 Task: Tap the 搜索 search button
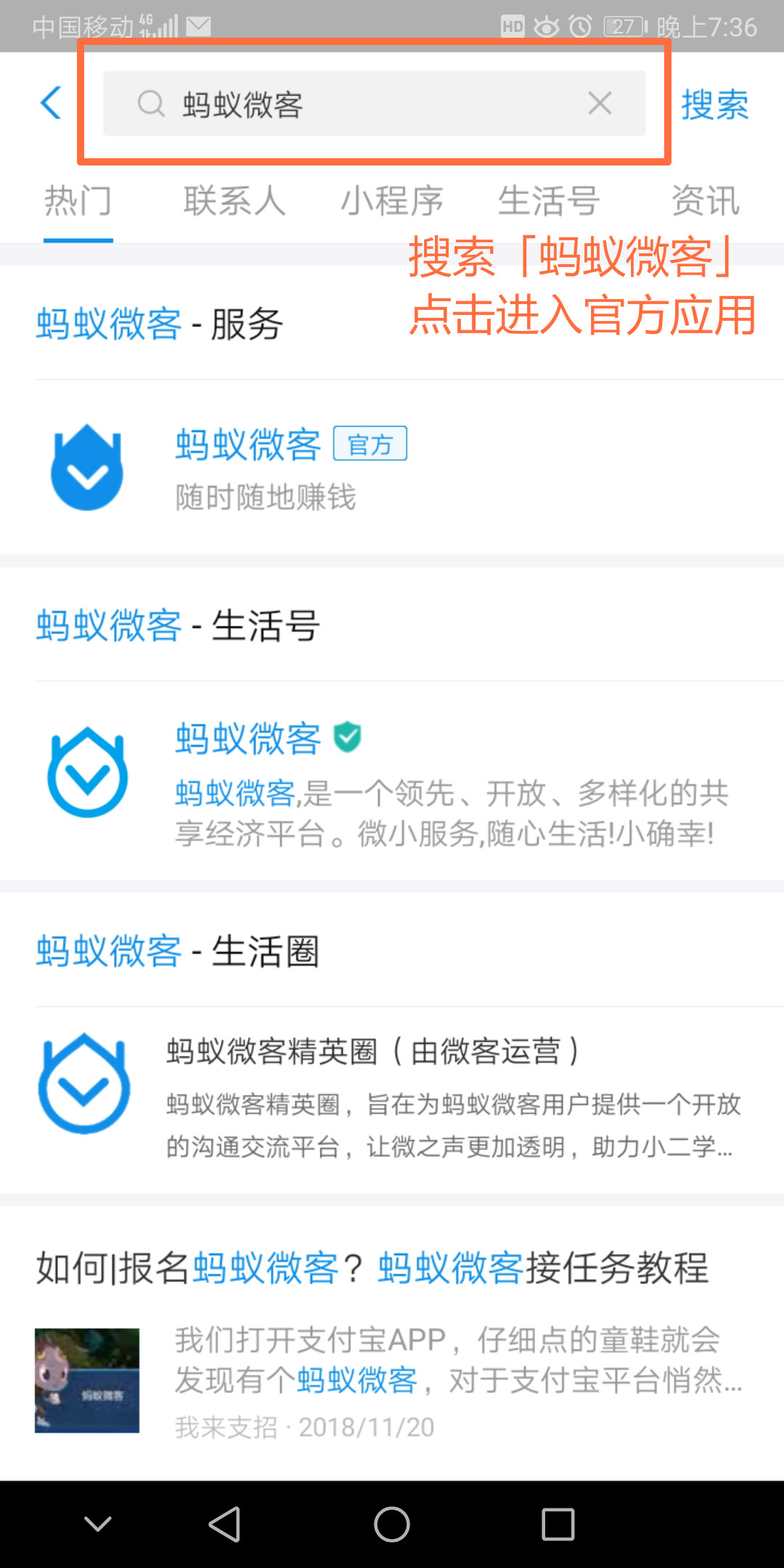(x=714, y=102)
